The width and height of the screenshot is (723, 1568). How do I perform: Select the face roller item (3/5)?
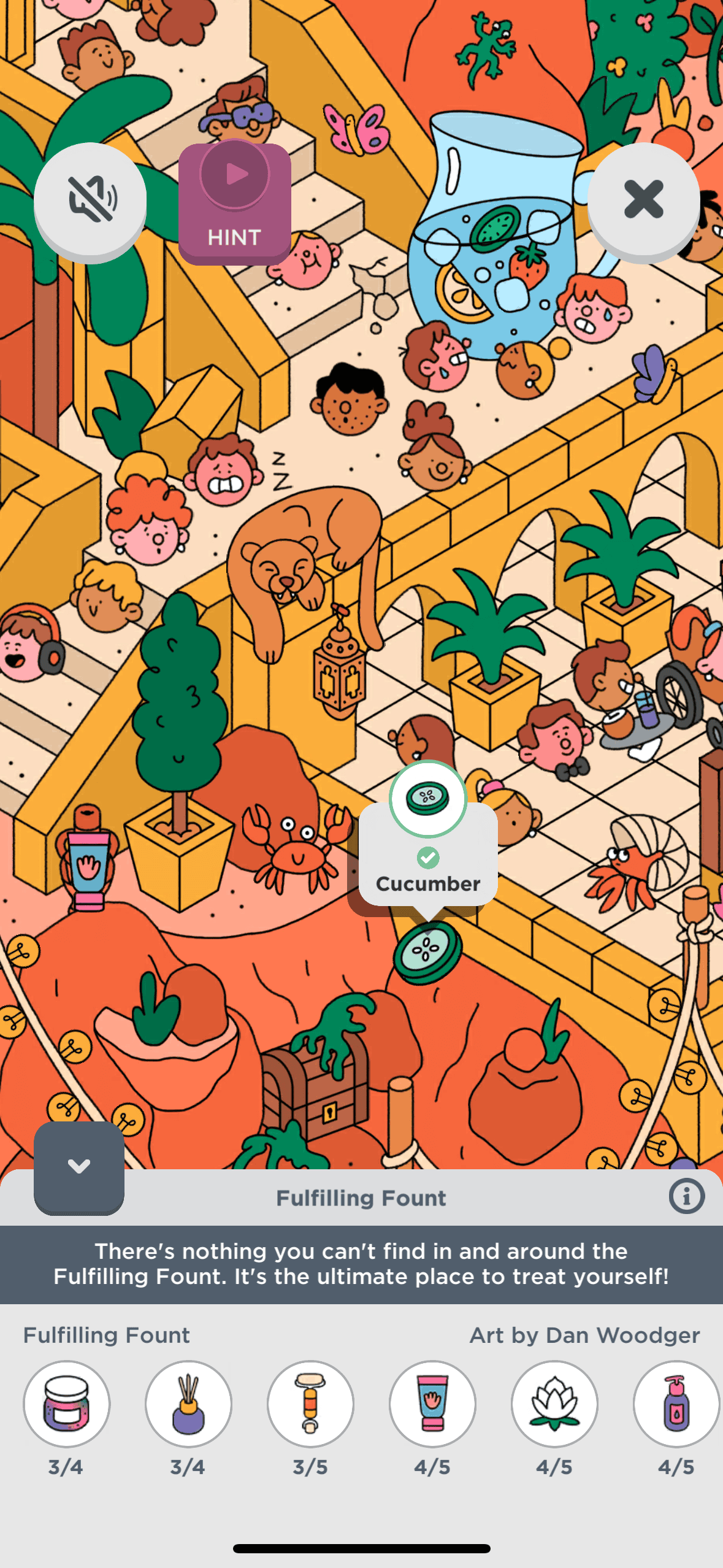pyautogui.click(x=310, y=1404)
